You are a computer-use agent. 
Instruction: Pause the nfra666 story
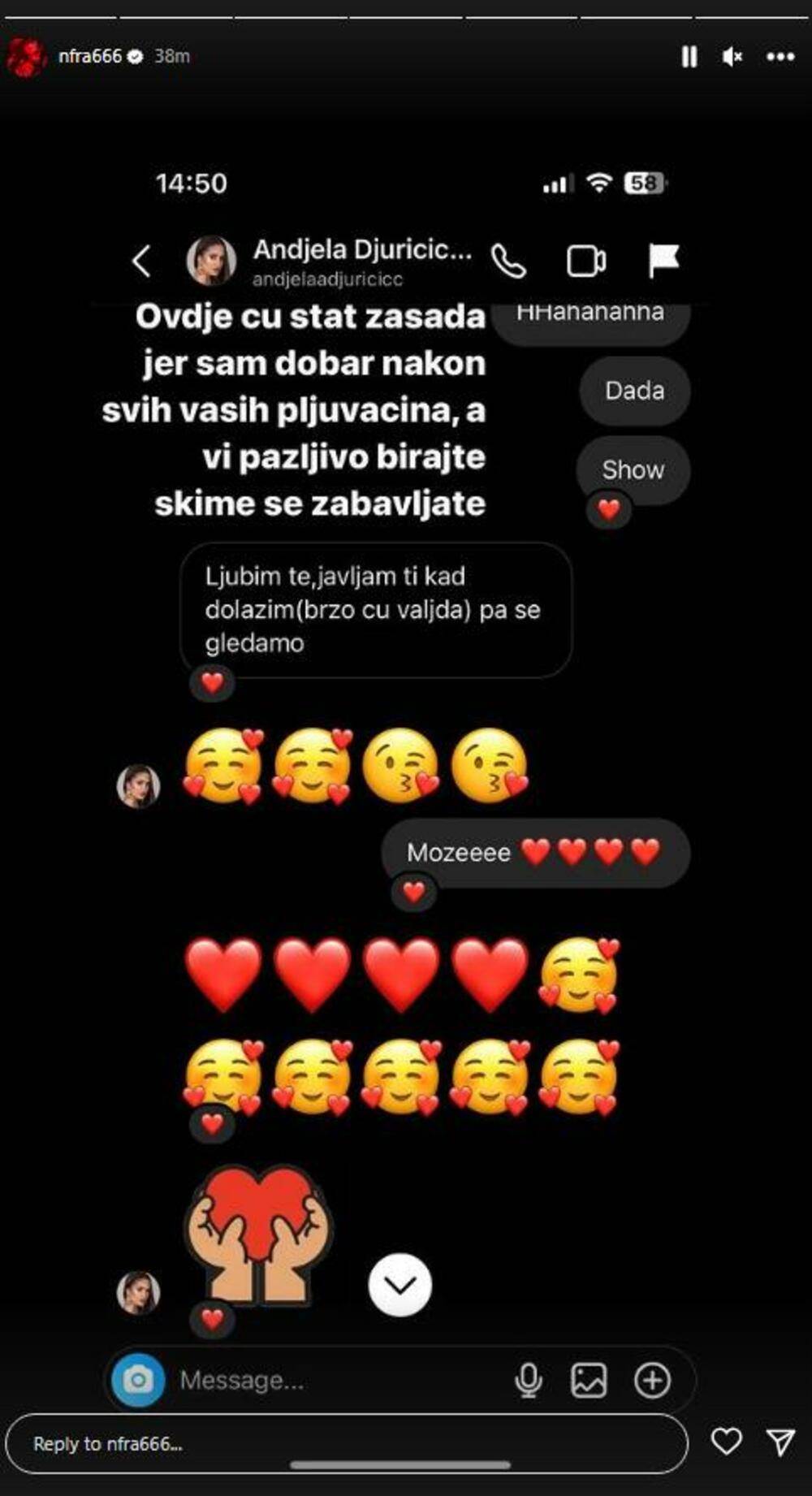[689, 56]
